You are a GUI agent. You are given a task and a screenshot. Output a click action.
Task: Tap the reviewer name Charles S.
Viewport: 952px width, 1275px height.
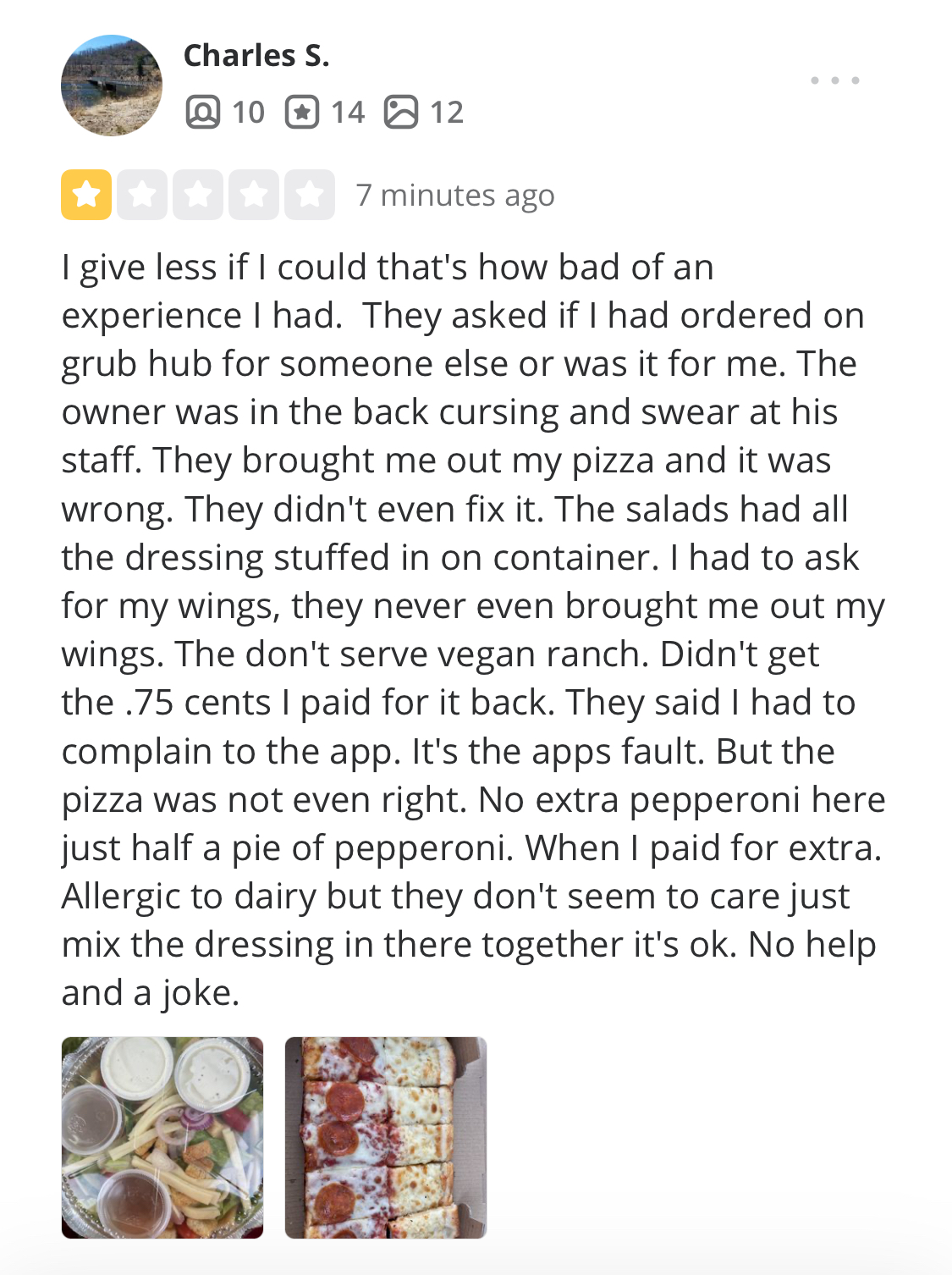(x=256, y=56)
